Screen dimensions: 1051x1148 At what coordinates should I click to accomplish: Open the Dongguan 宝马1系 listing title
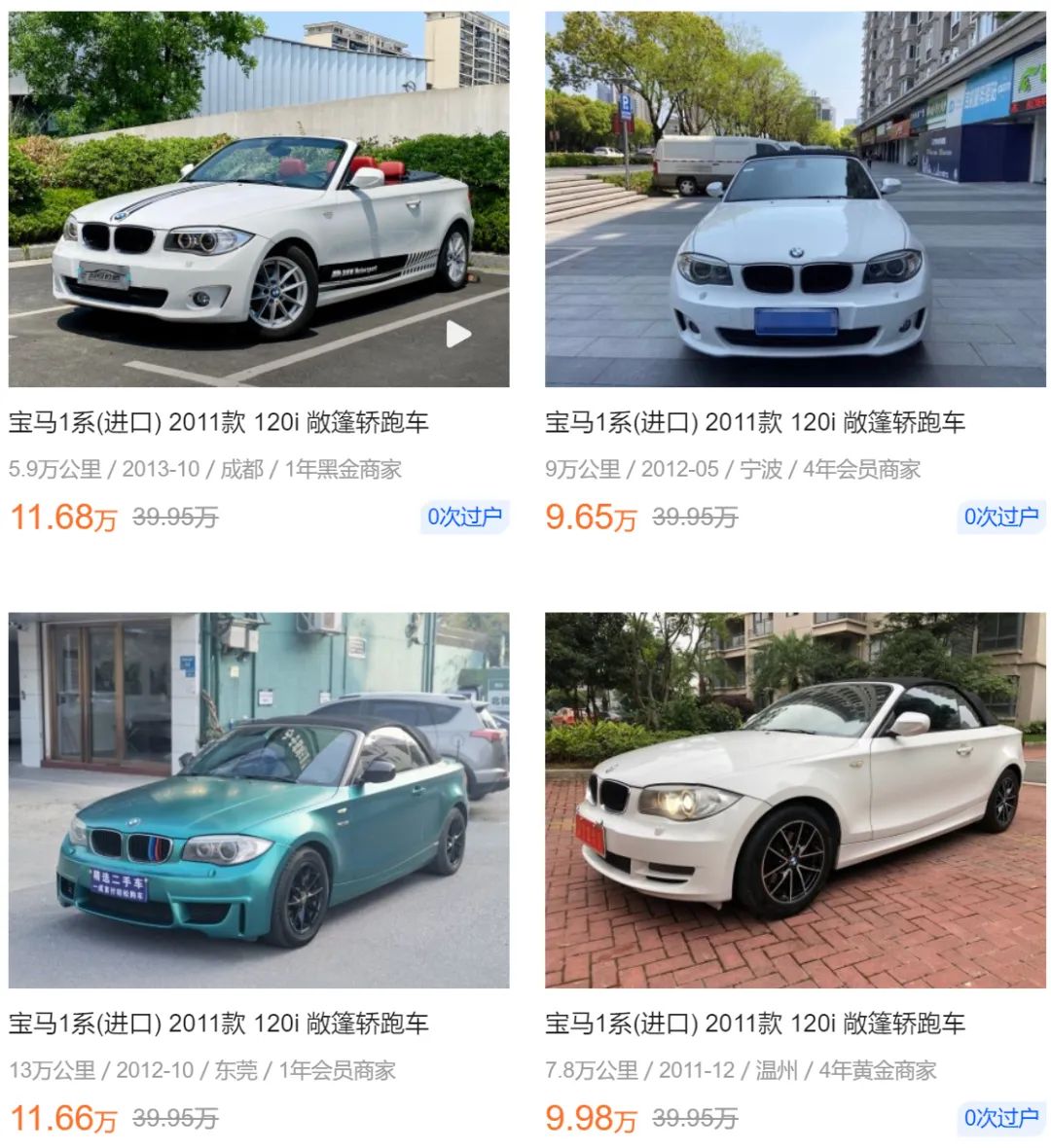219,1023
